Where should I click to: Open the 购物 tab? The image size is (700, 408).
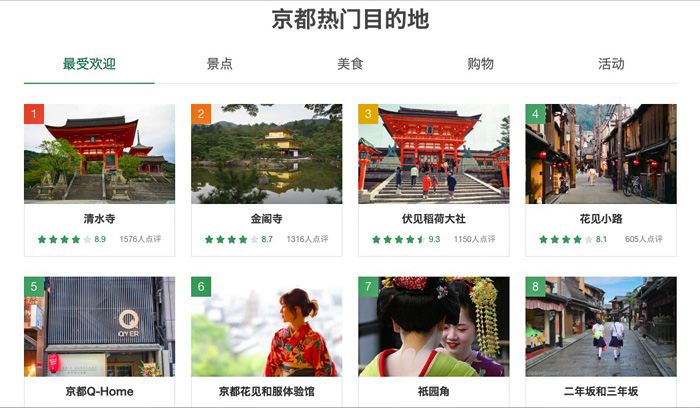(x=480, y=64)
